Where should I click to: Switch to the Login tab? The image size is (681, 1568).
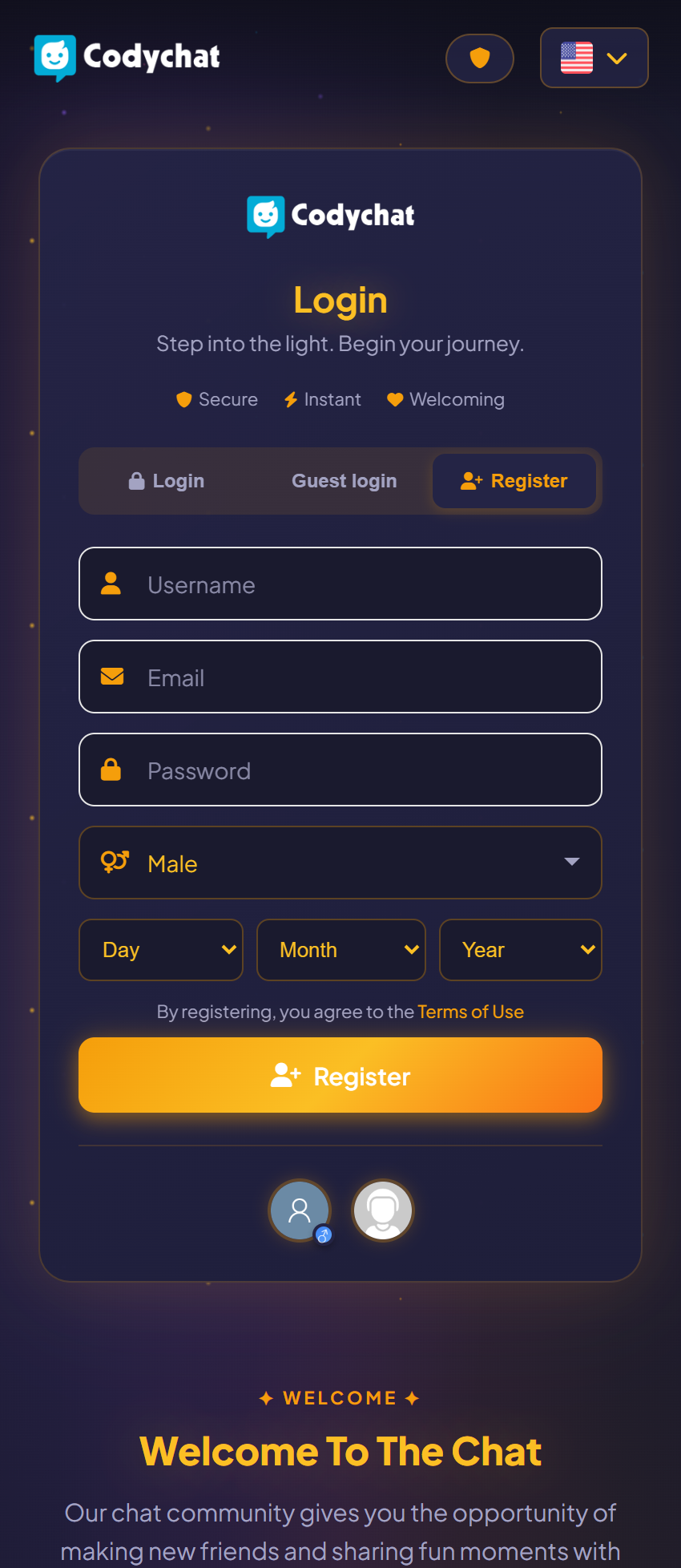[x=167, y=481]
